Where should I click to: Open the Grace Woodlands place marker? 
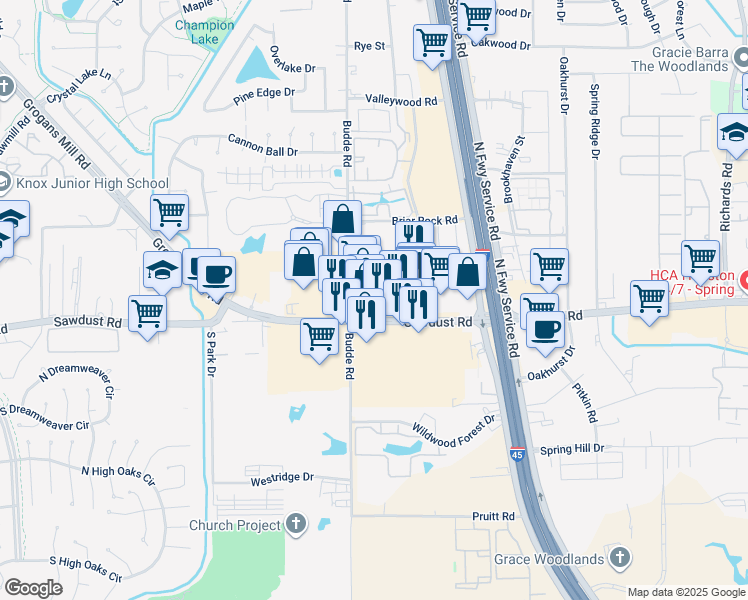[620, 558]
